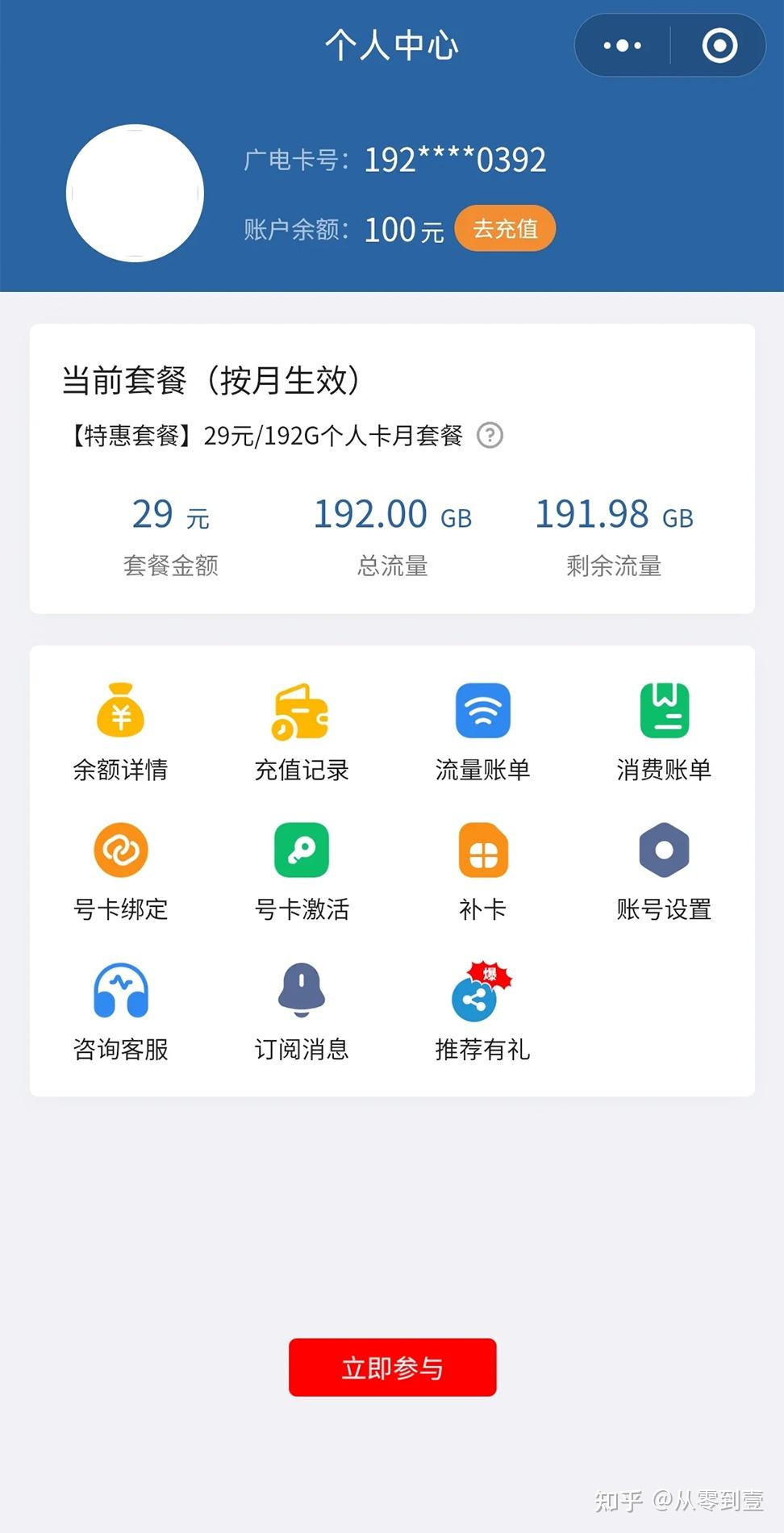Viewport: 784px width, 1533px height.
Task: Select 号卡绑定 card binding
Action: point(119,867)
